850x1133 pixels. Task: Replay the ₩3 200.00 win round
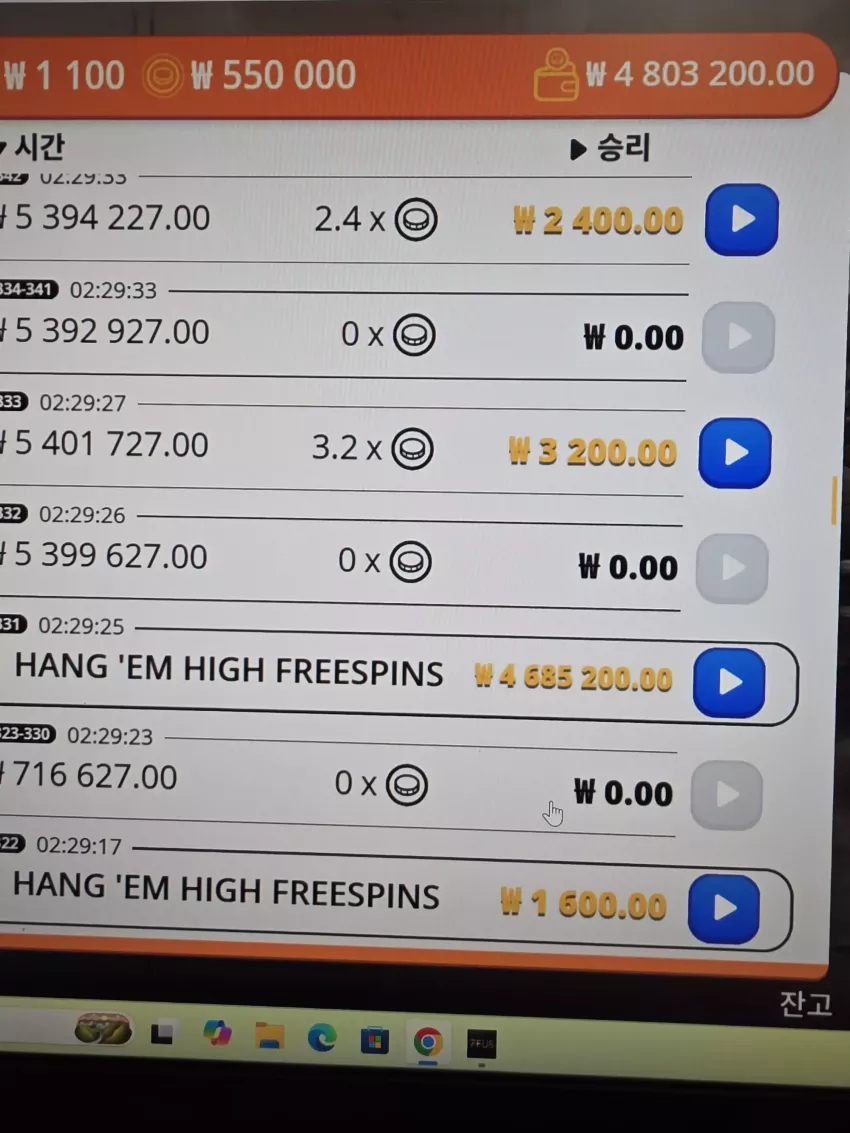tap(735, 453)
